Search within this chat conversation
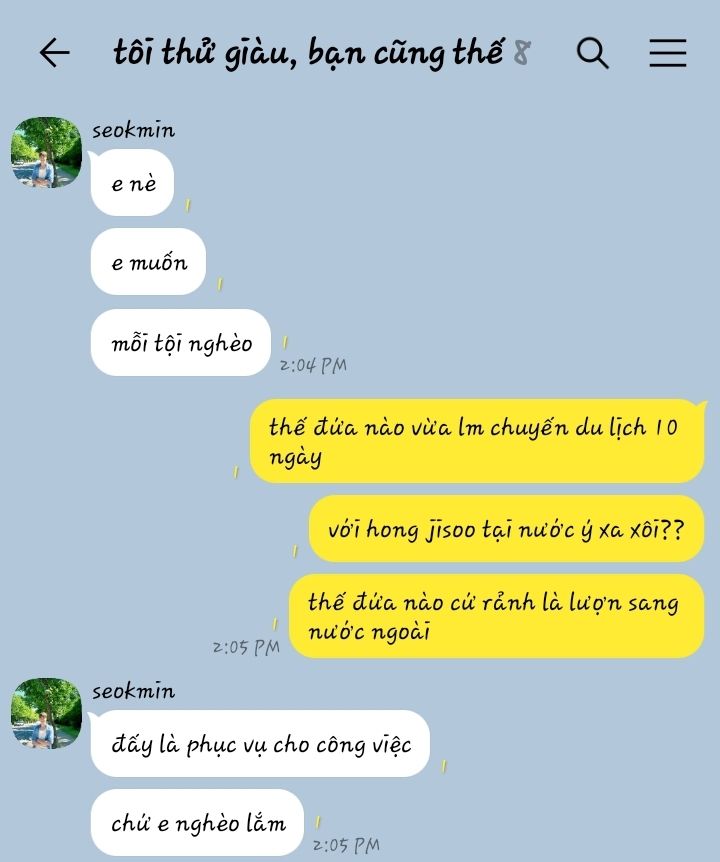 (593, 53)
